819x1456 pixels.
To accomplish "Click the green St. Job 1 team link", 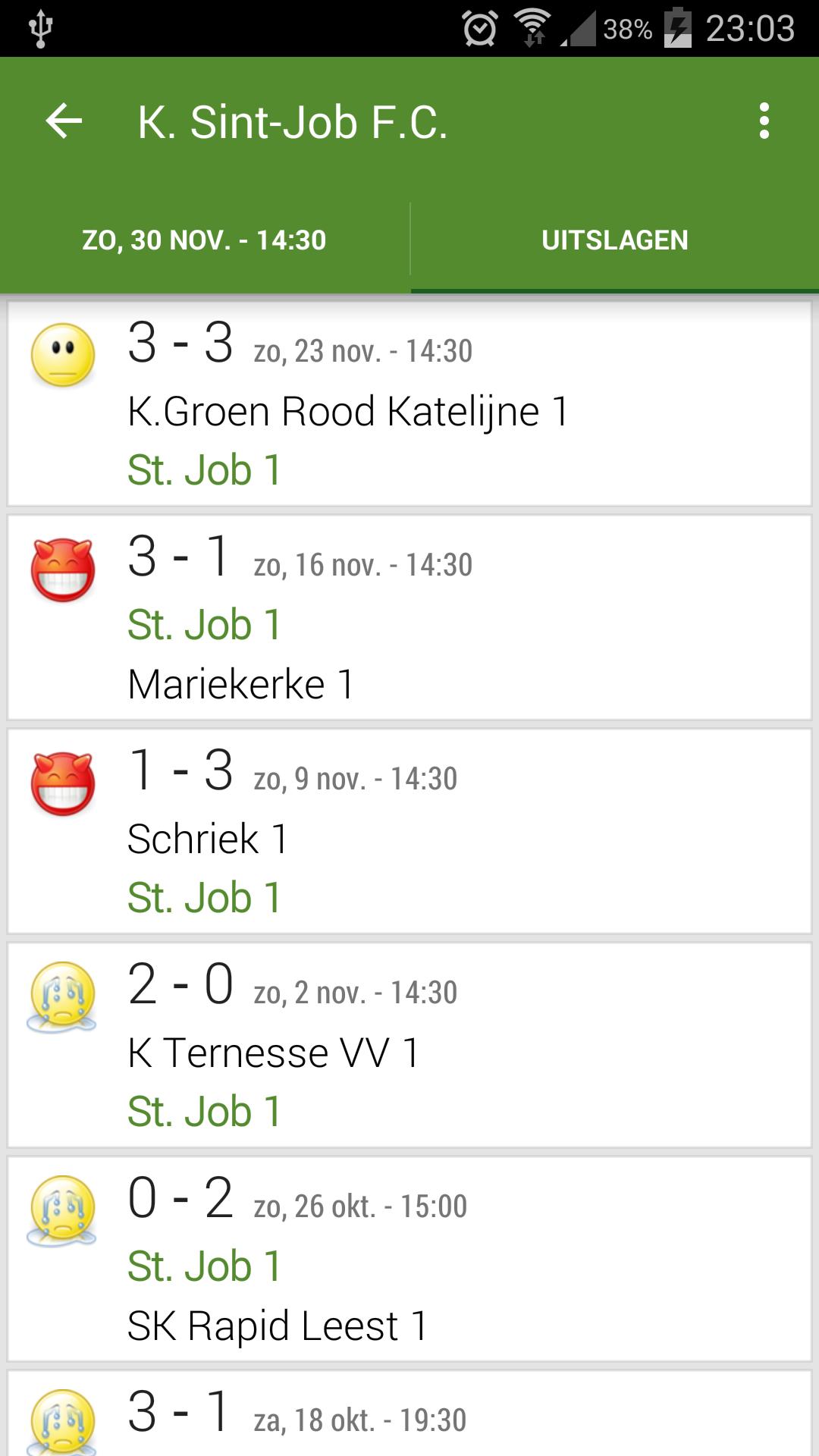I will (x=203, y=469).
